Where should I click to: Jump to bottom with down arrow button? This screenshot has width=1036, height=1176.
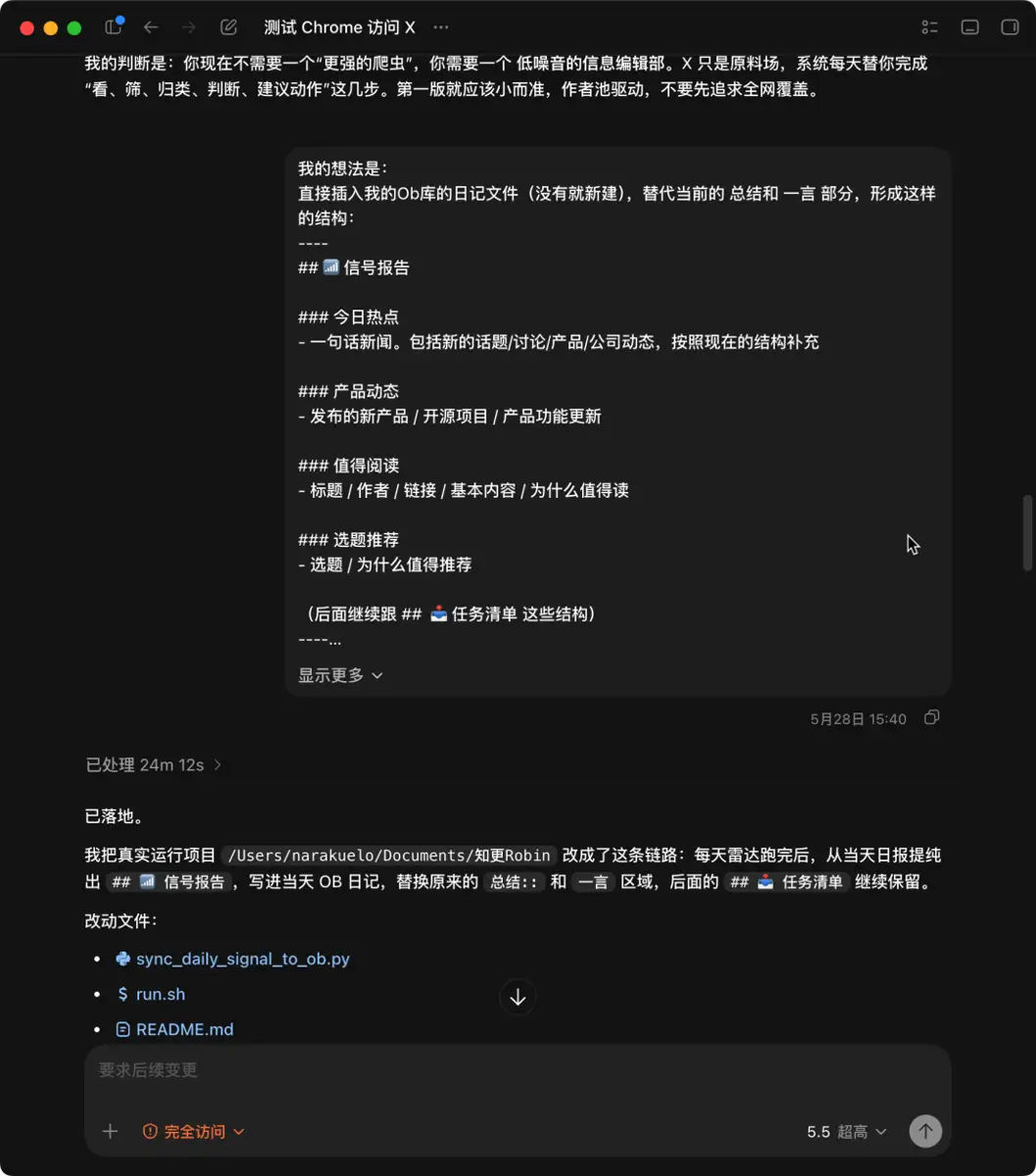[518, 998]
